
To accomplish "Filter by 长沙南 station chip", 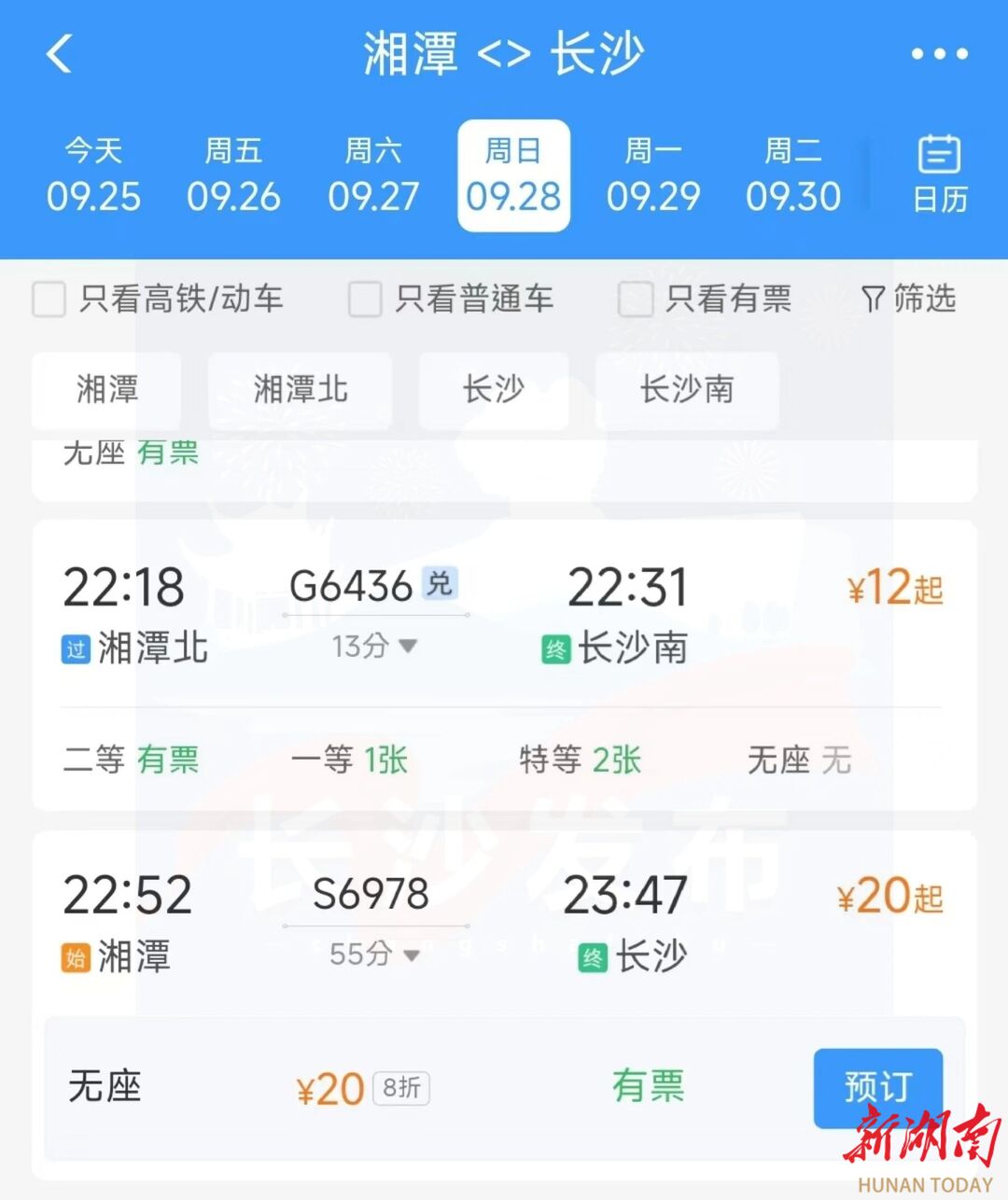I will coord(687,390).
